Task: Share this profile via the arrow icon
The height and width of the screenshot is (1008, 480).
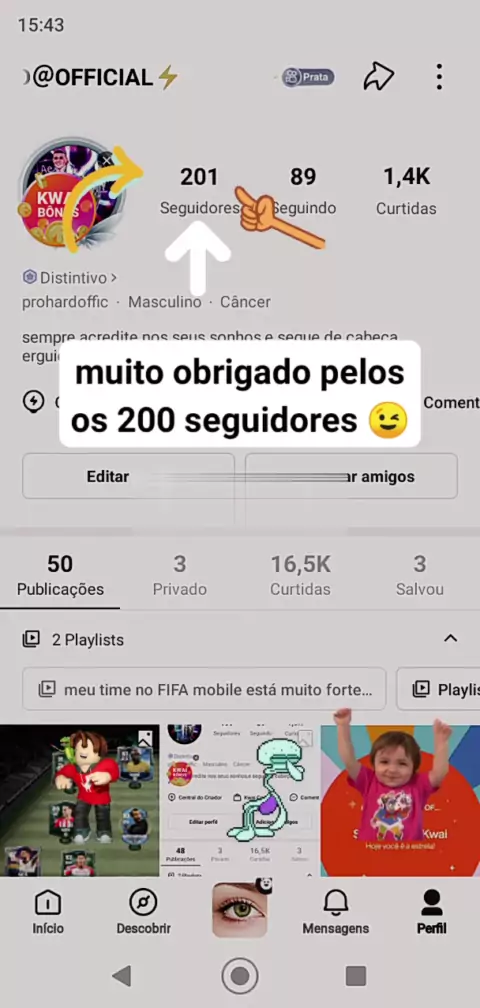Action: 378,77
